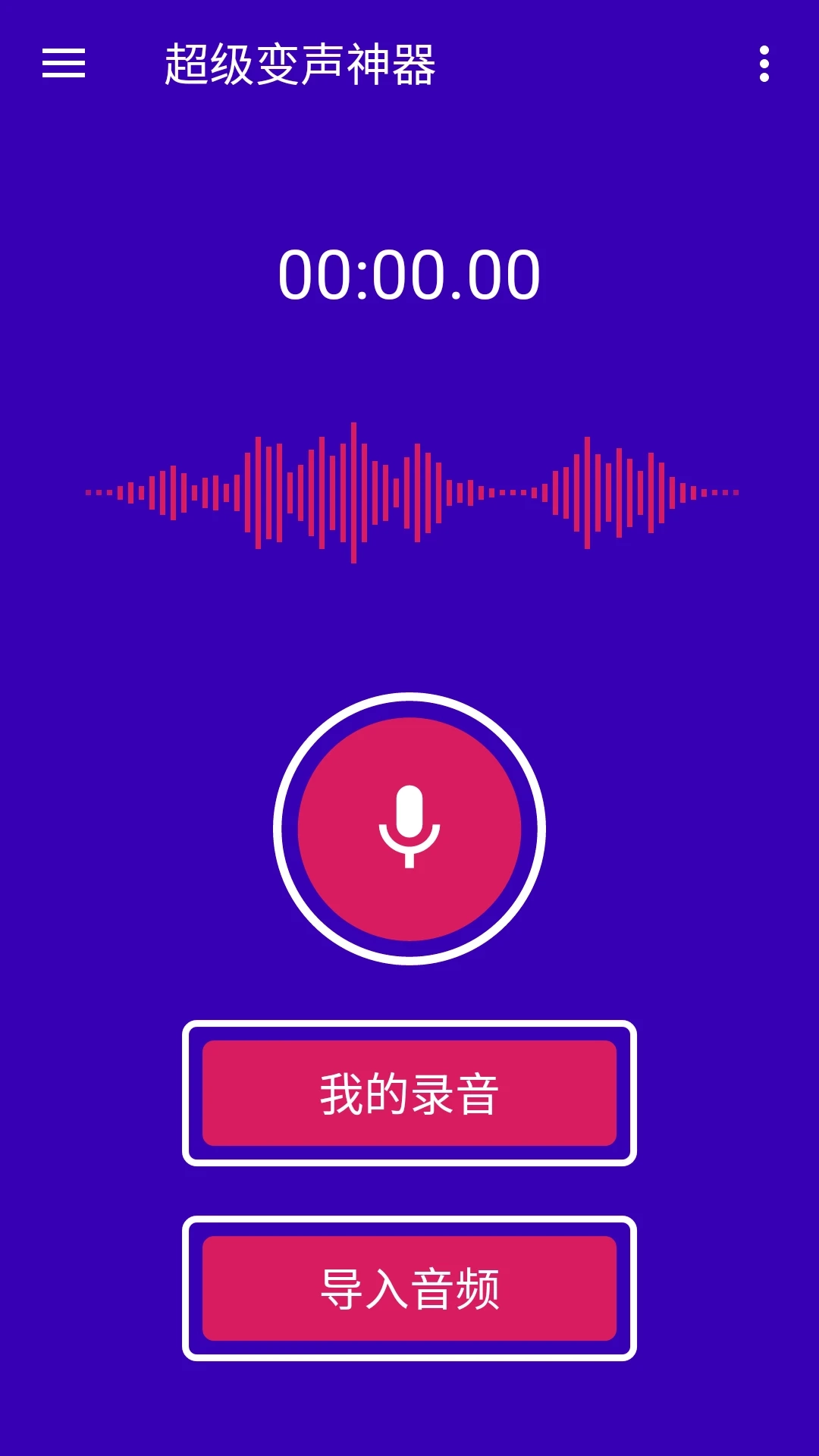Image resolution: width=819 pixels, height=1456 pixels.
Task: Tap the center of the audio waveform
Action: coord(409,493)
